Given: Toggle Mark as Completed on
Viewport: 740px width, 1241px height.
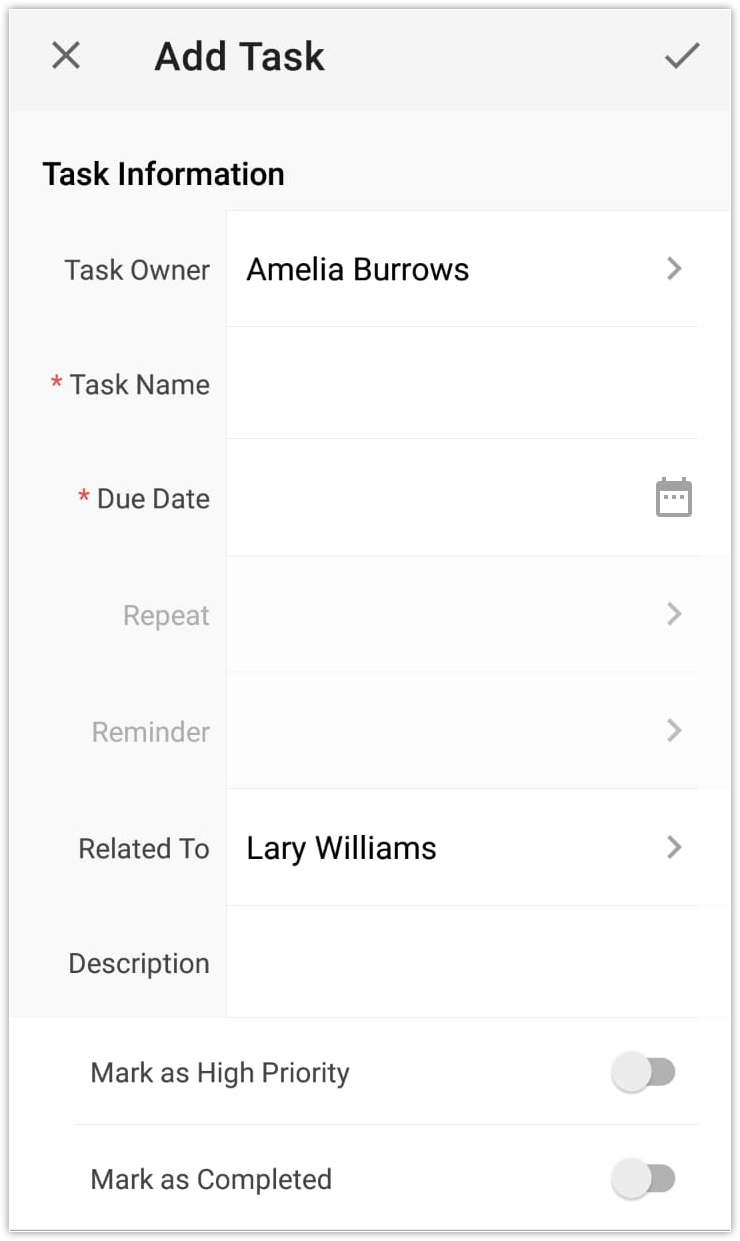Looking at the screenshot, I should [x=644, y=1179].
